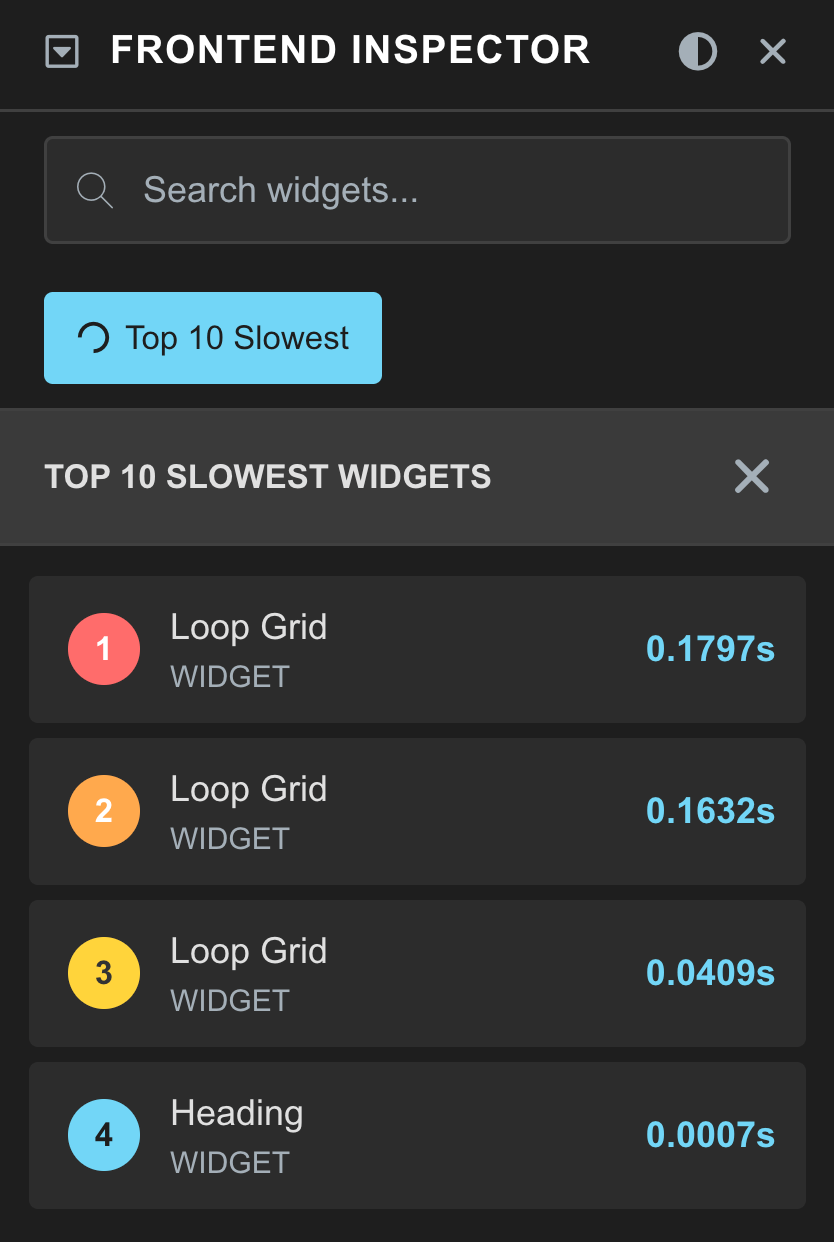Click the panel icon beside FRONTEND INSPECTOR title
This screenshot has height=1242, width=834.
click(62, 51)
